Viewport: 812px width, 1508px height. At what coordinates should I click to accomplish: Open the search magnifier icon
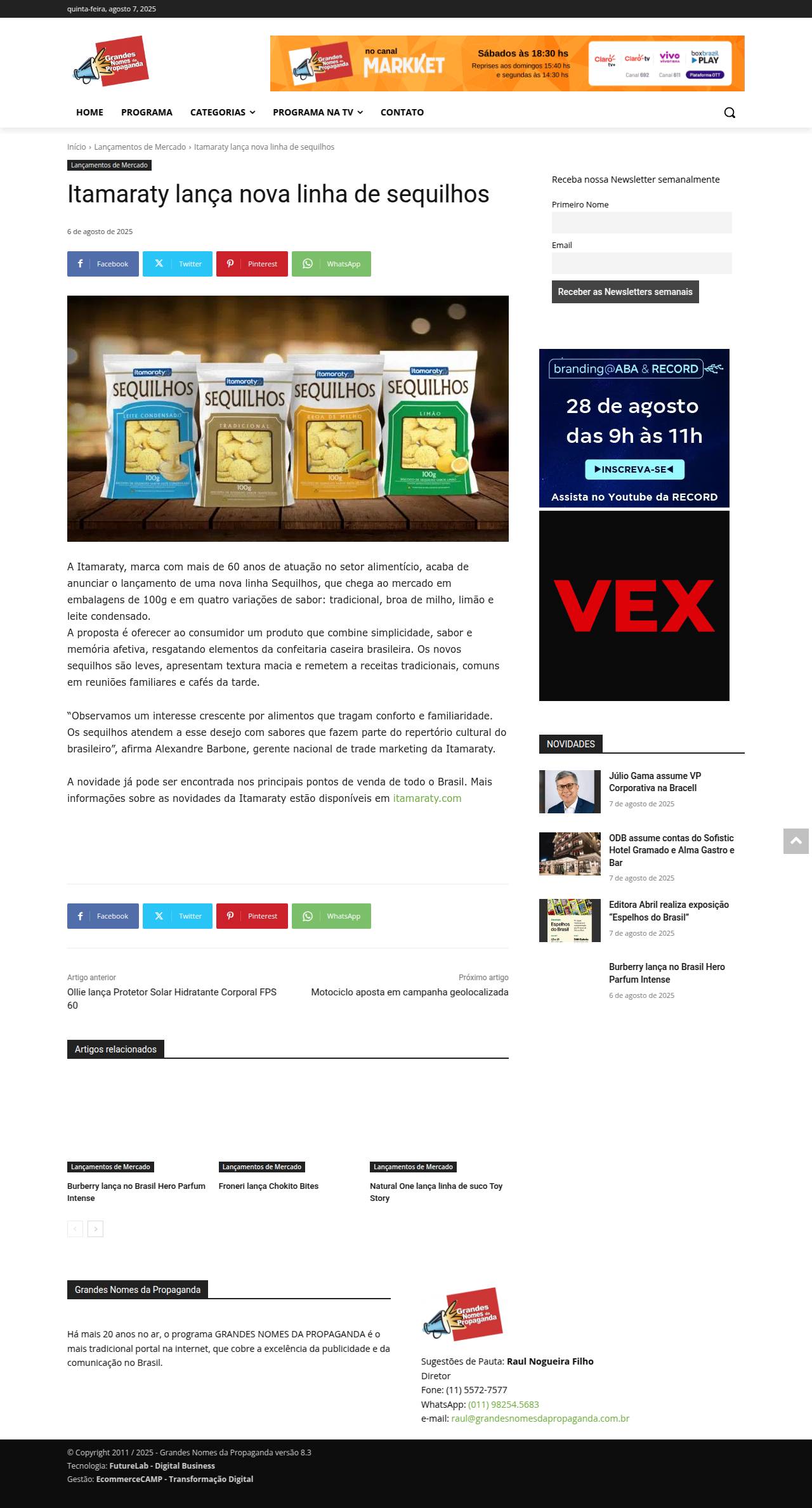point(730,112)
